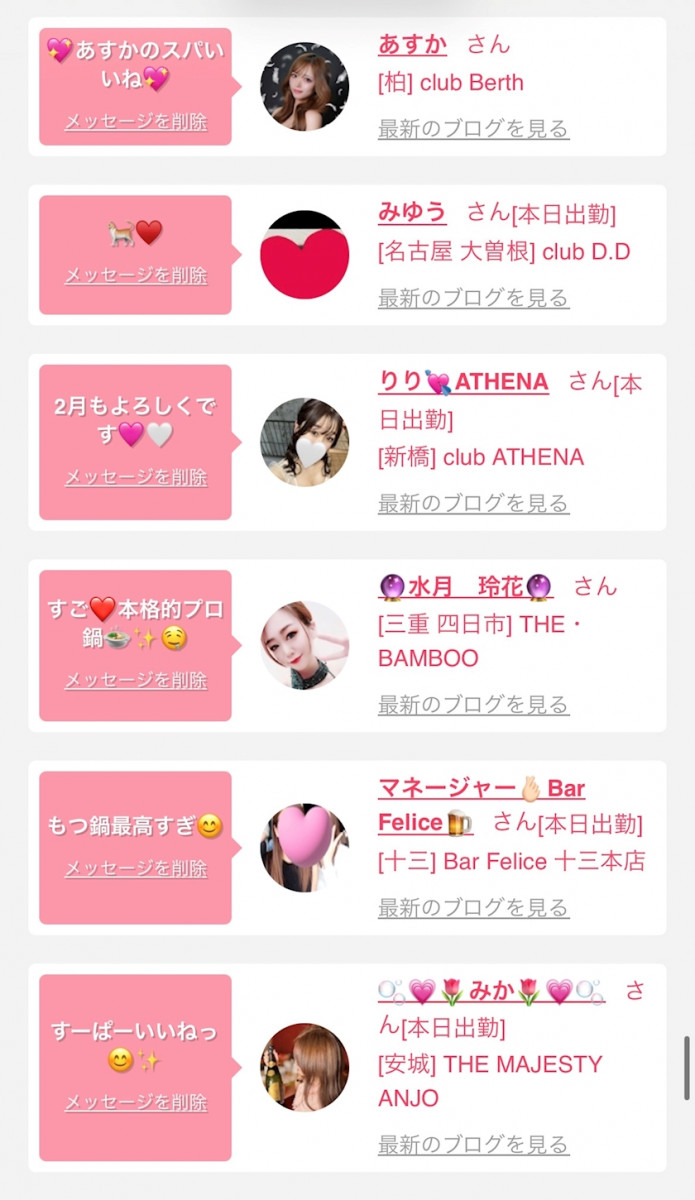695x1200 pixels.
Task: View Bar Felice manager's latest blog
Action: pyautogui.click(x=473, y=908)
